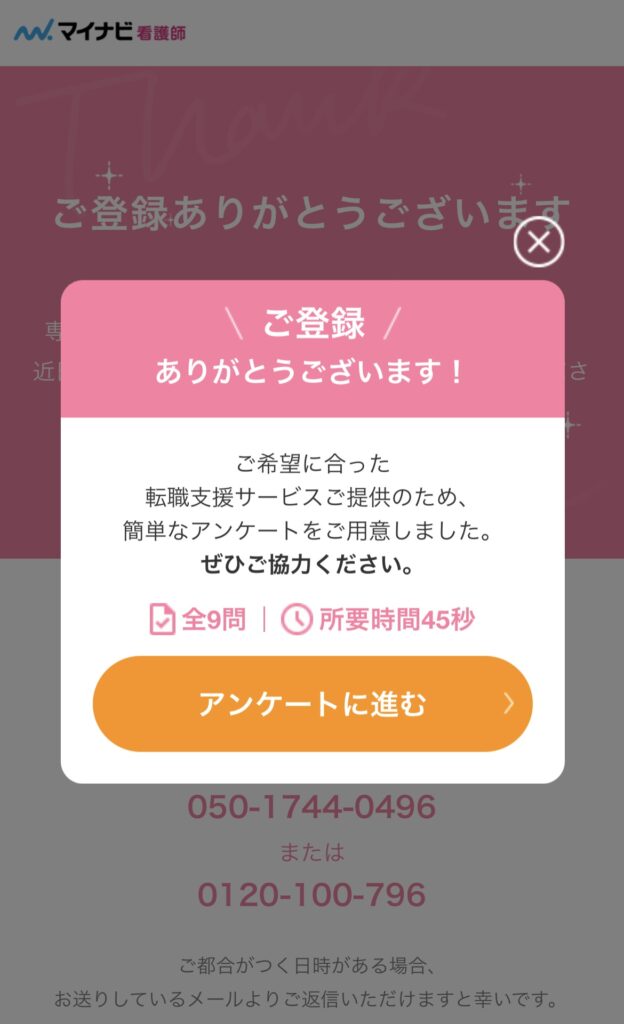Tap アンケートに進む to start the survey

312,704
